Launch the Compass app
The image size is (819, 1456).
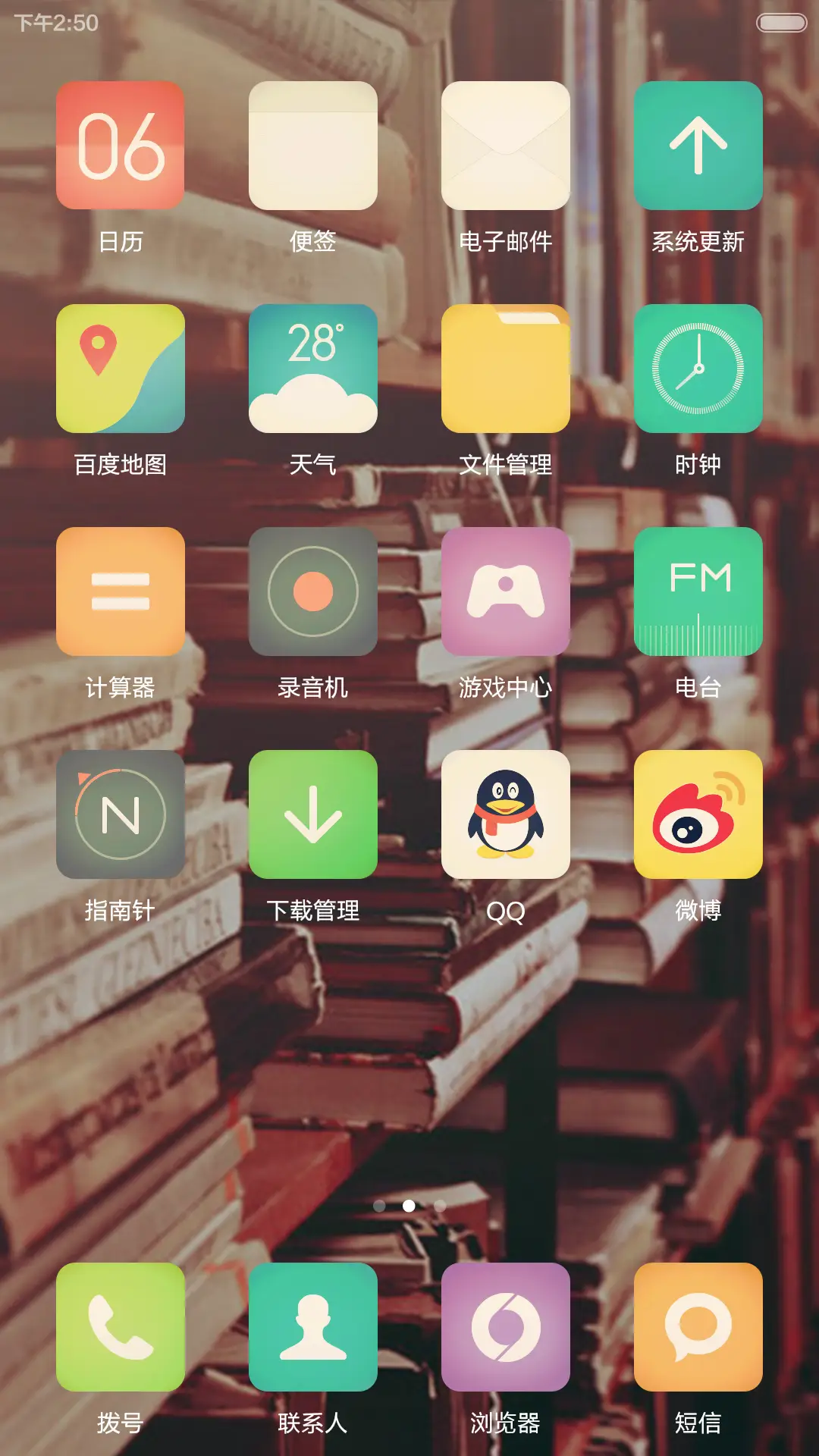coord(121,815)
